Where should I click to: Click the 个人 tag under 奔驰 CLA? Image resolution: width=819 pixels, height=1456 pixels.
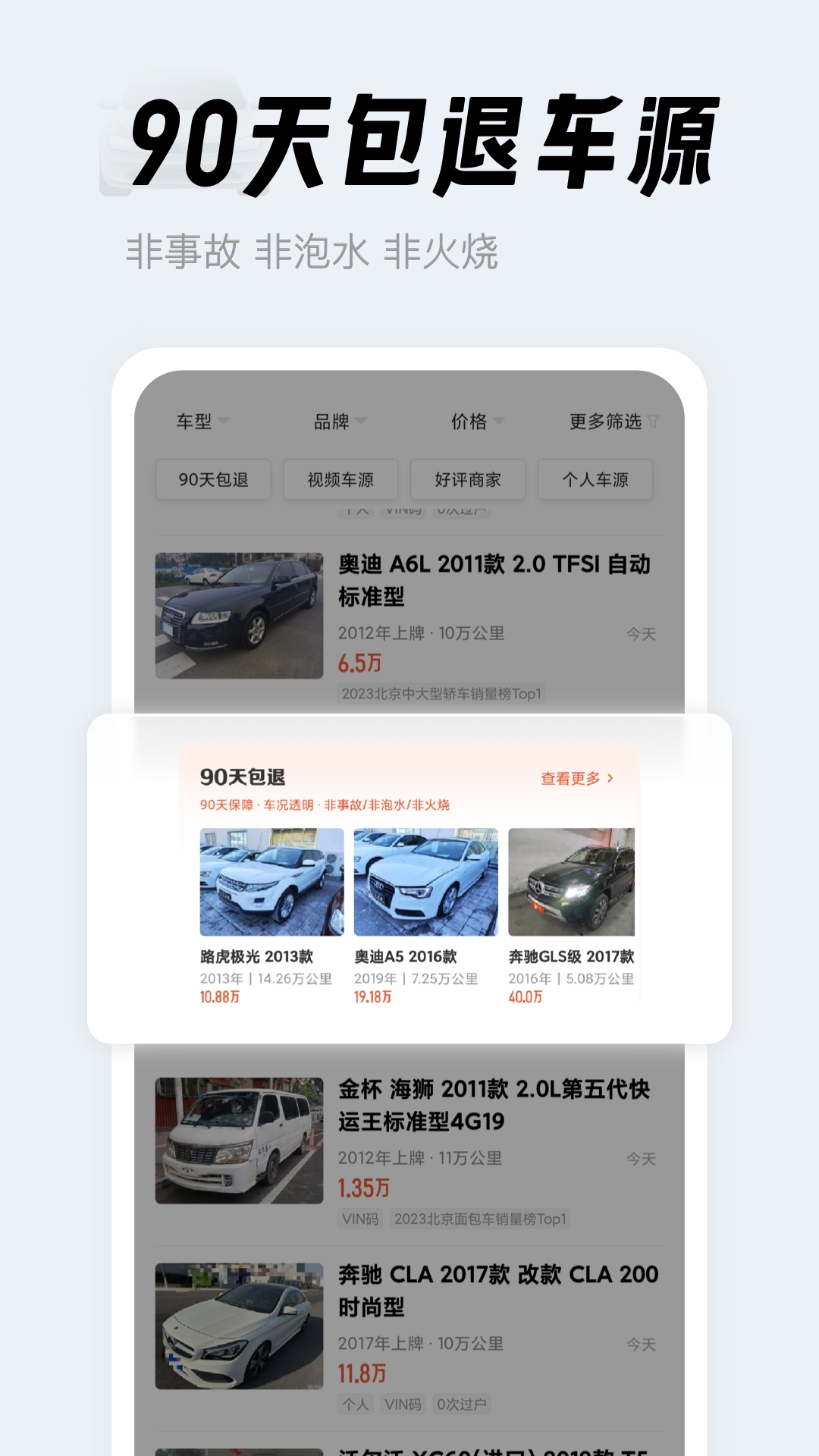coord(356,1402)
